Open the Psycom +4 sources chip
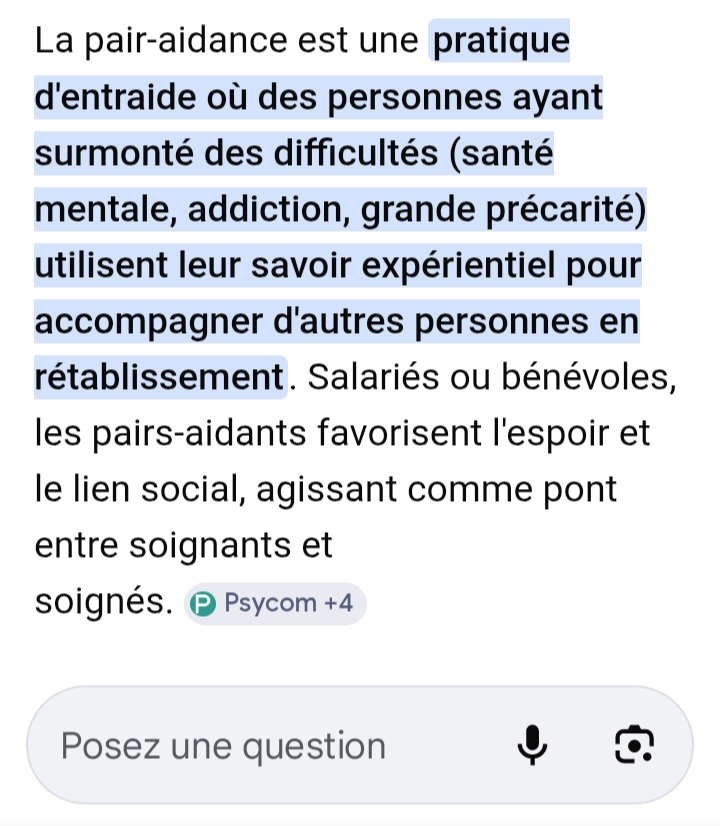Viewport: 720px width, 826px height. [275, 604]
